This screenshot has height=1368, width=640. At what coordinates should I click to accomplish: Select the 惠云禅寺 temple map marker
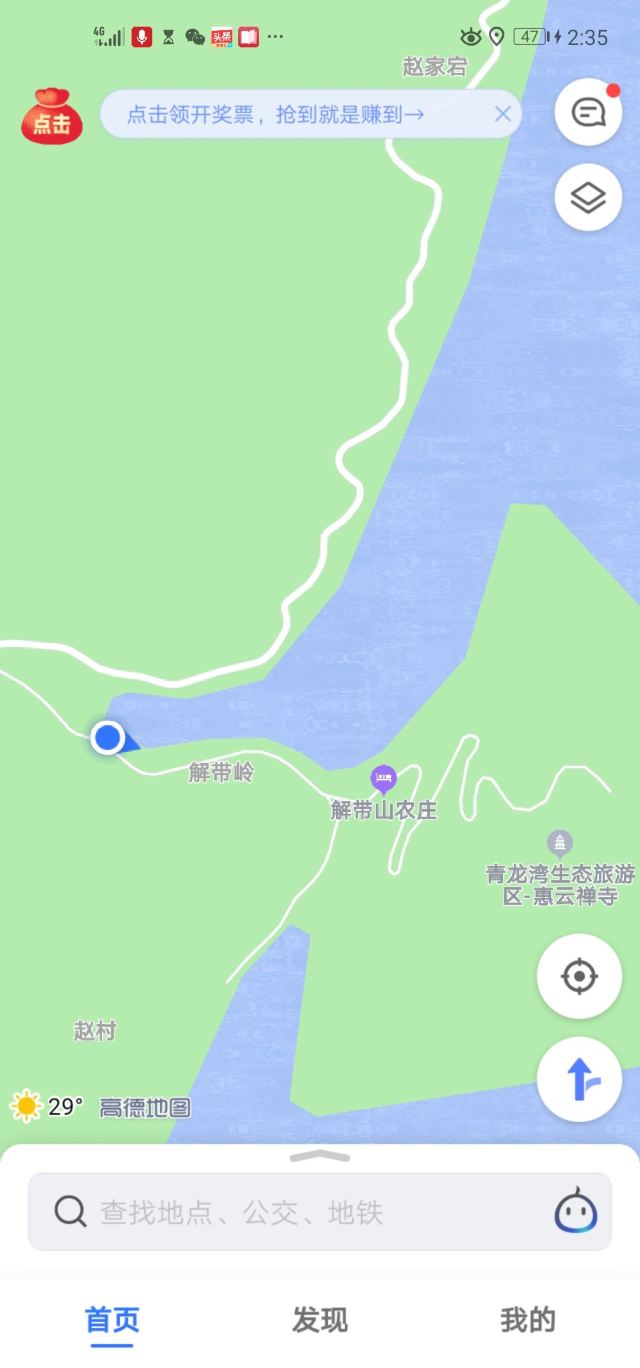[x=561, y=843]
